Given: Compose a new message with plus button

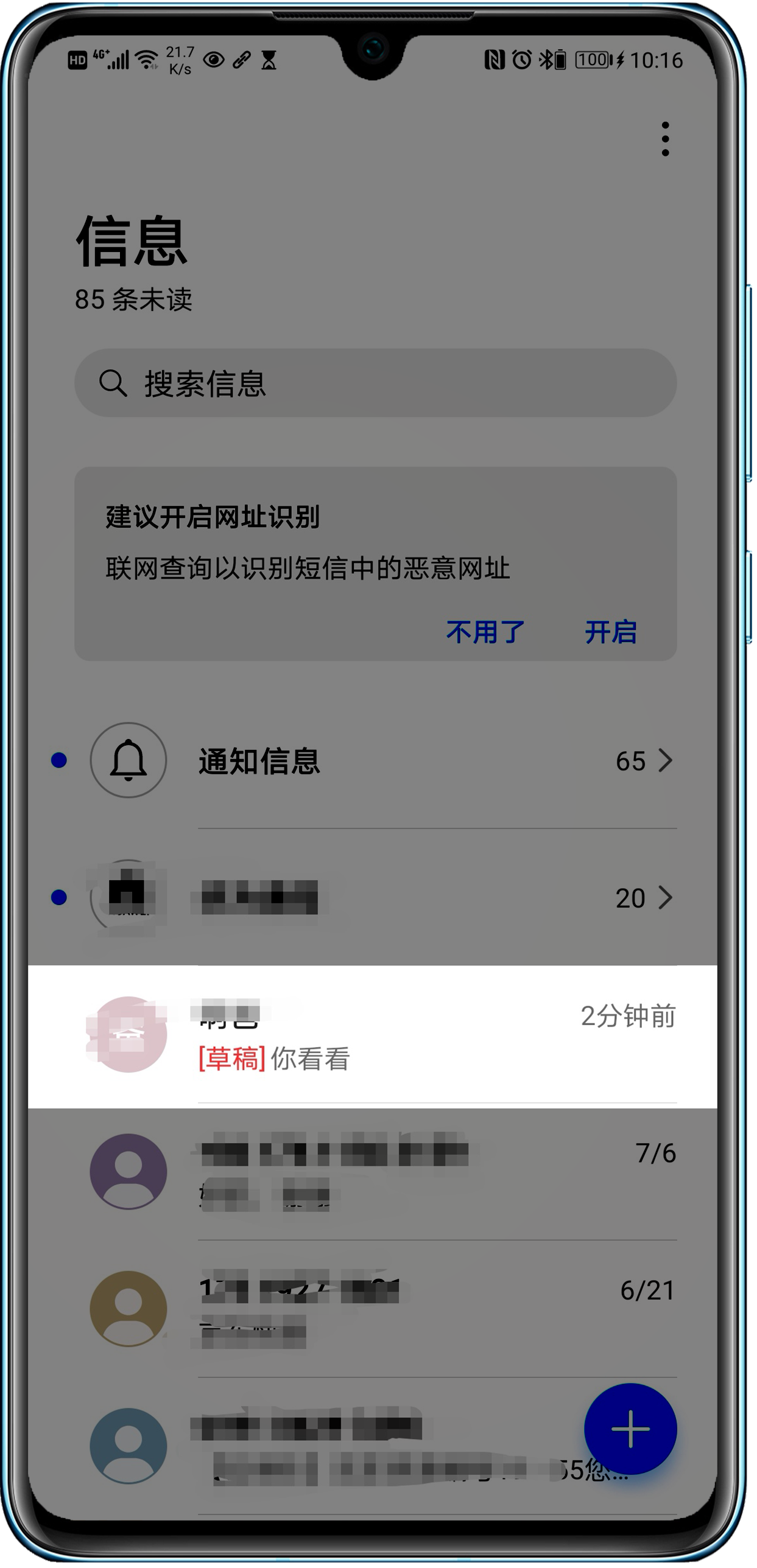Looking at the screenshot, I should 630,1429.
